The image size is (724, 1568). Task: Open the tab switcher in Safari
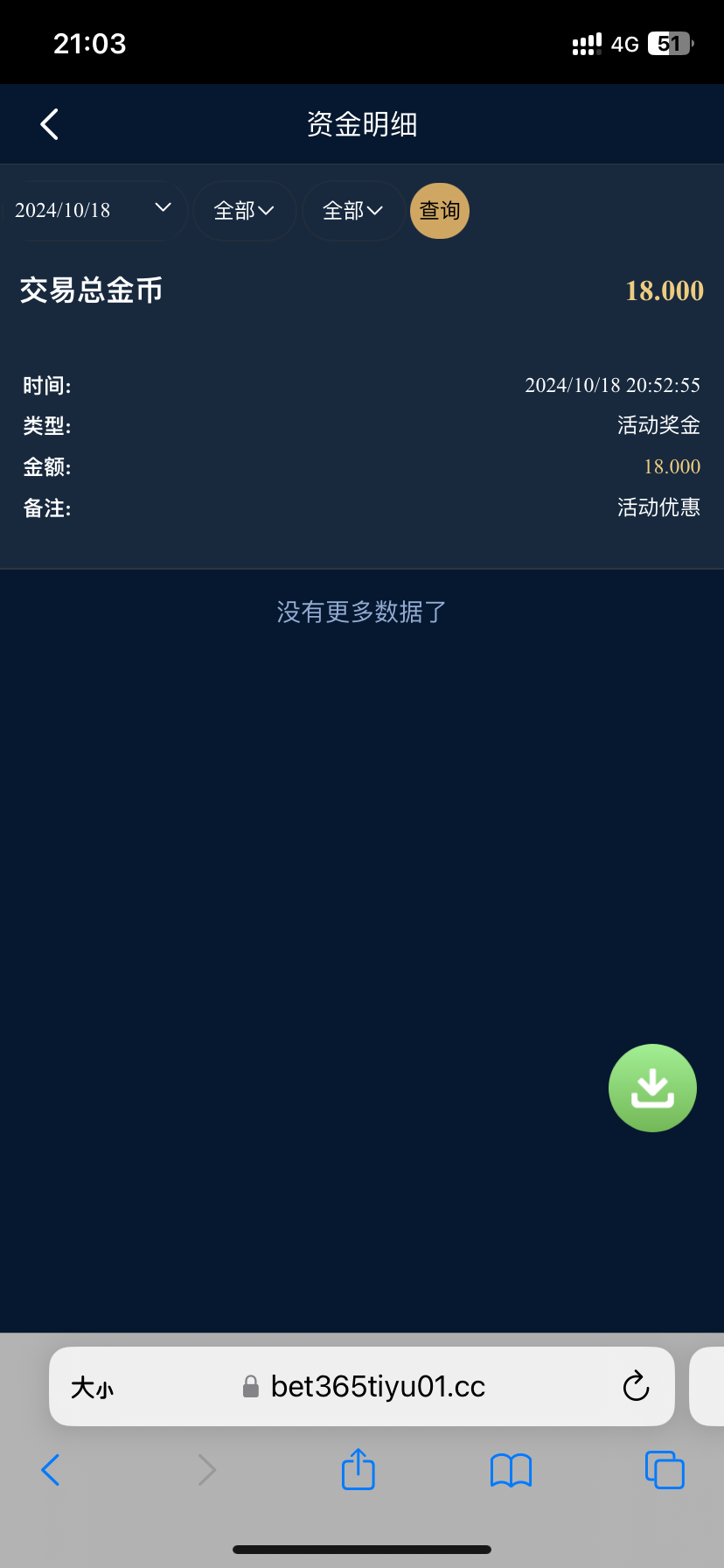tap(665, 1470)
